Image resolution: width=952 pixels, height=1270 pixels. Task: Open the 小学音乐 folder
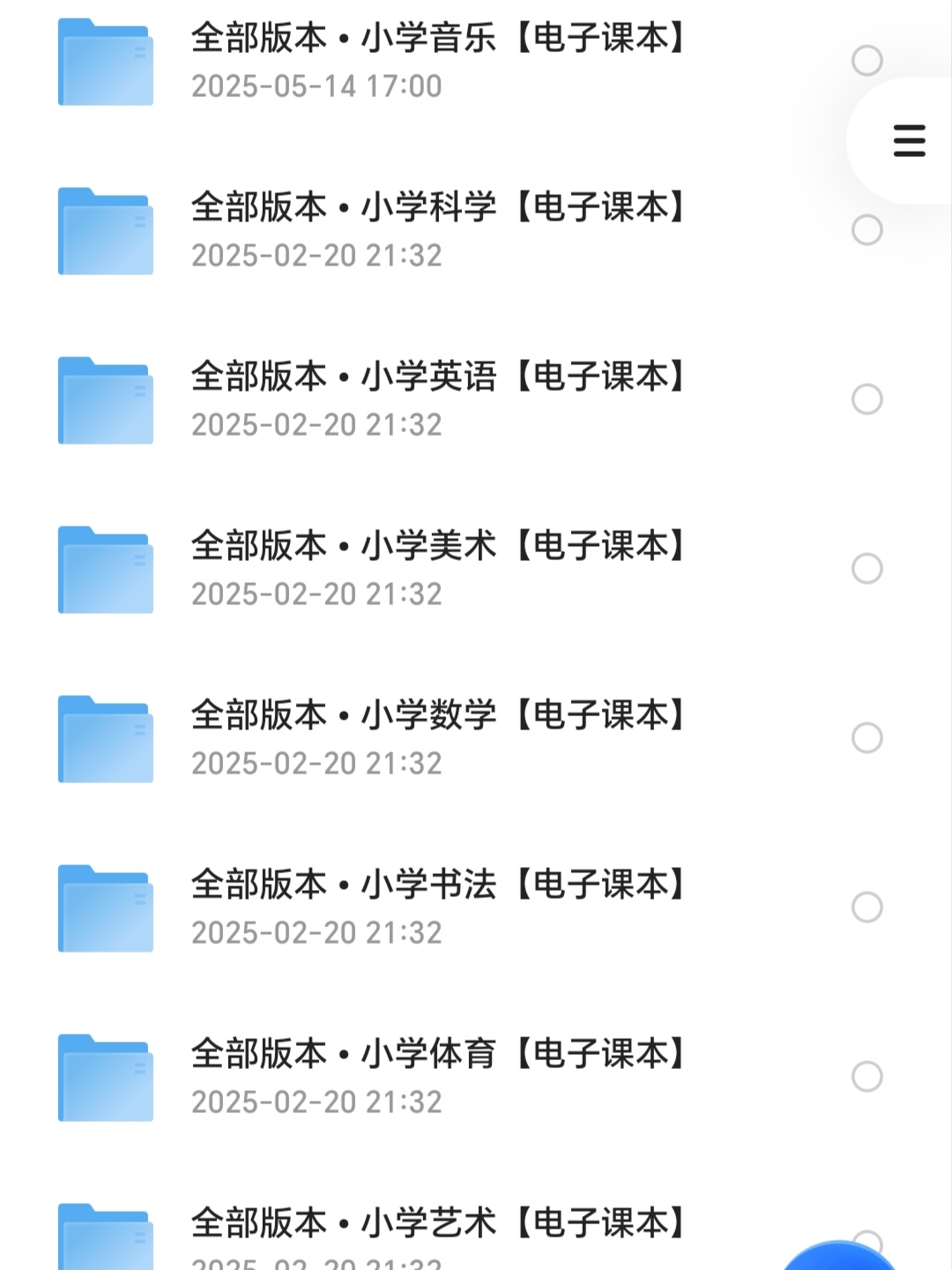[436, 40]
